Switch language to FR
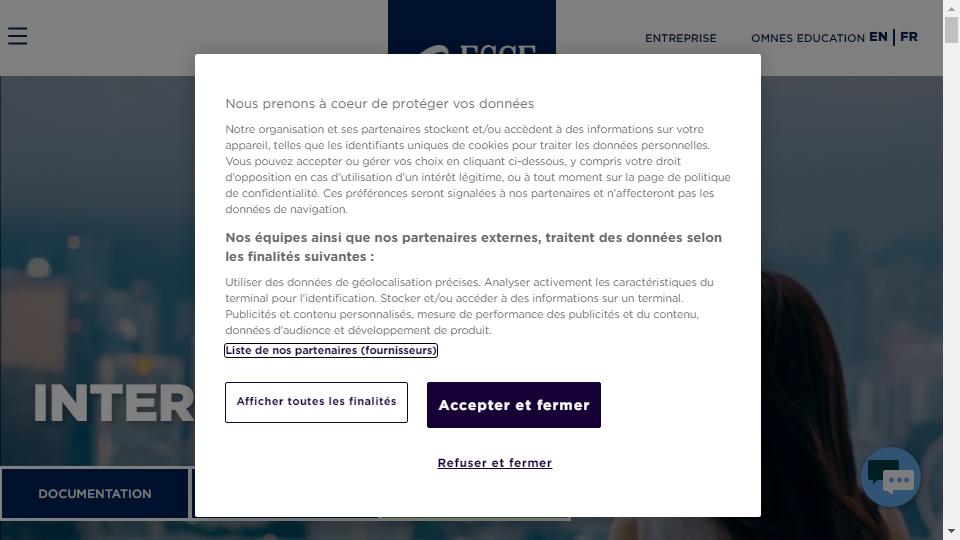Screen dimensions: 960x540 tap(909, 37)
